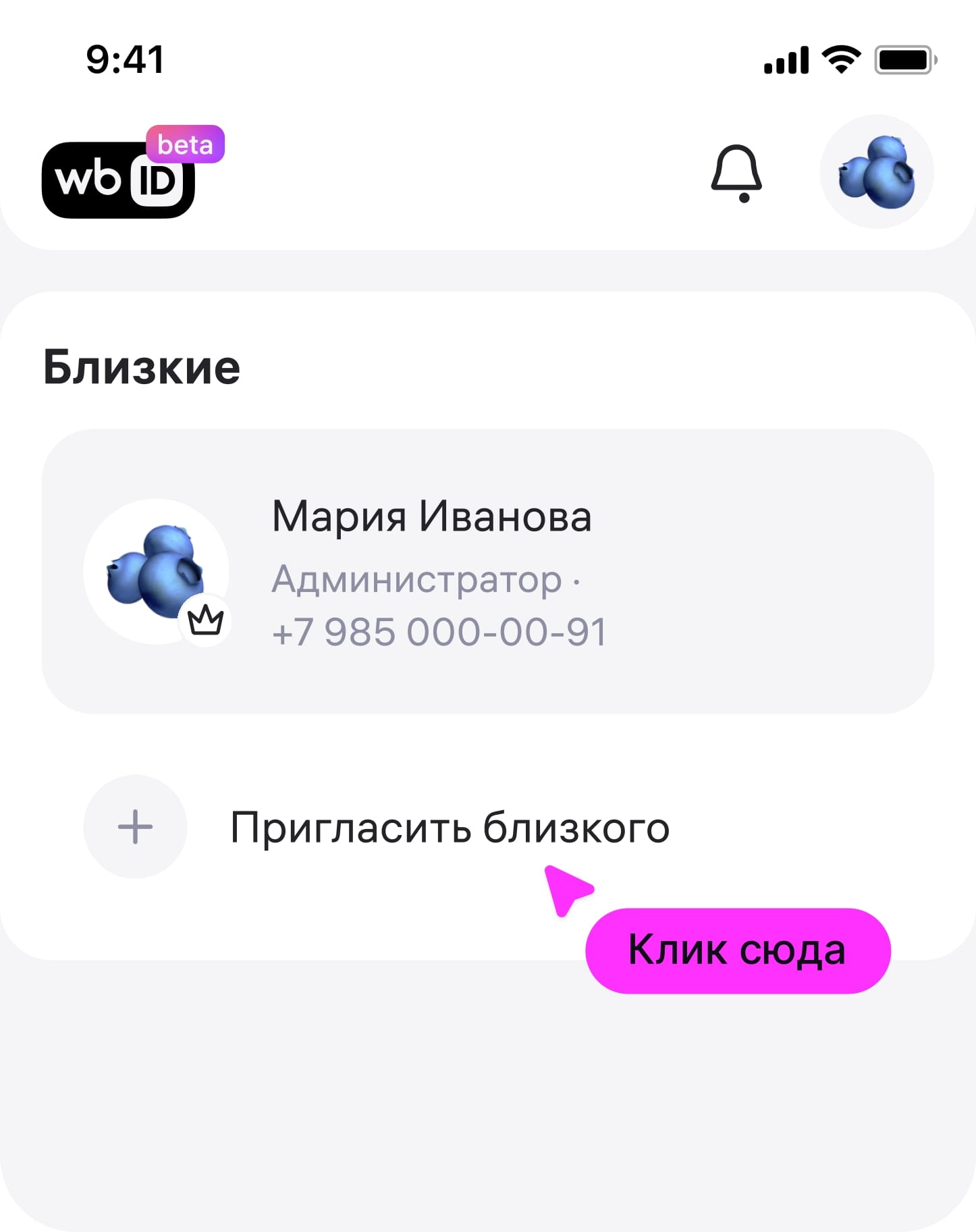
Task: Open the Администратор role label
Action: [x=421, y=581]
